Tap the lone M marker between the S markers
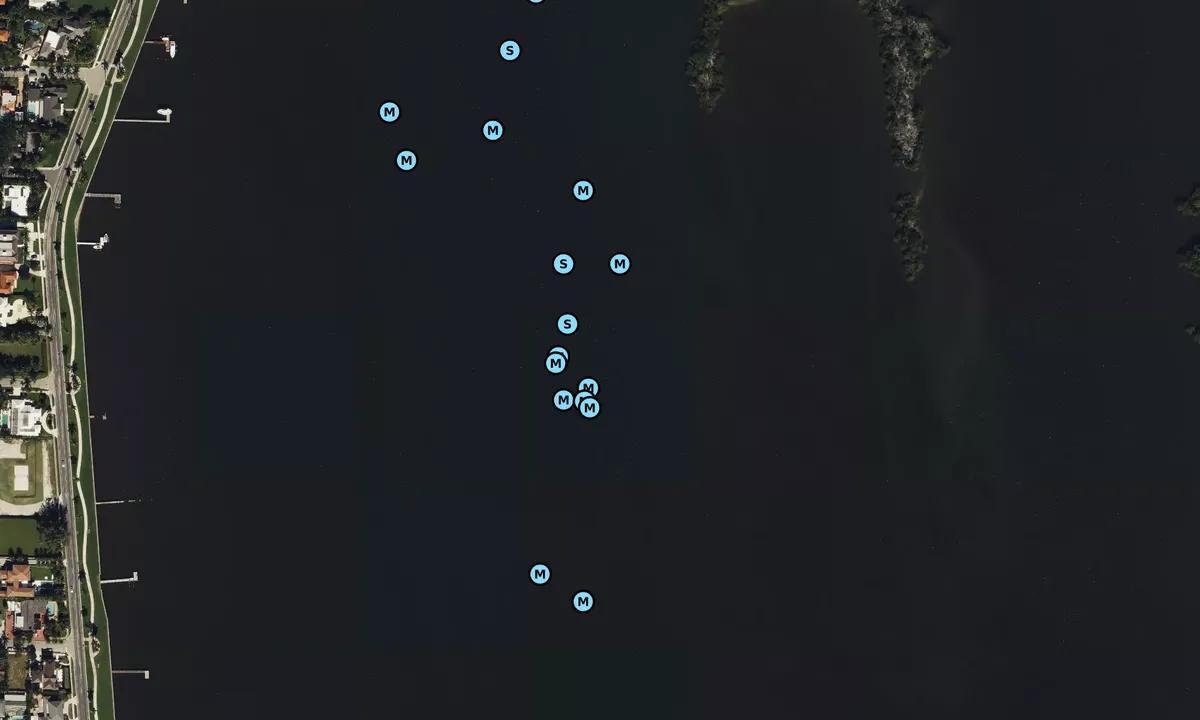The height and width of the screenshot is (720, 1200). coord(583,190)
